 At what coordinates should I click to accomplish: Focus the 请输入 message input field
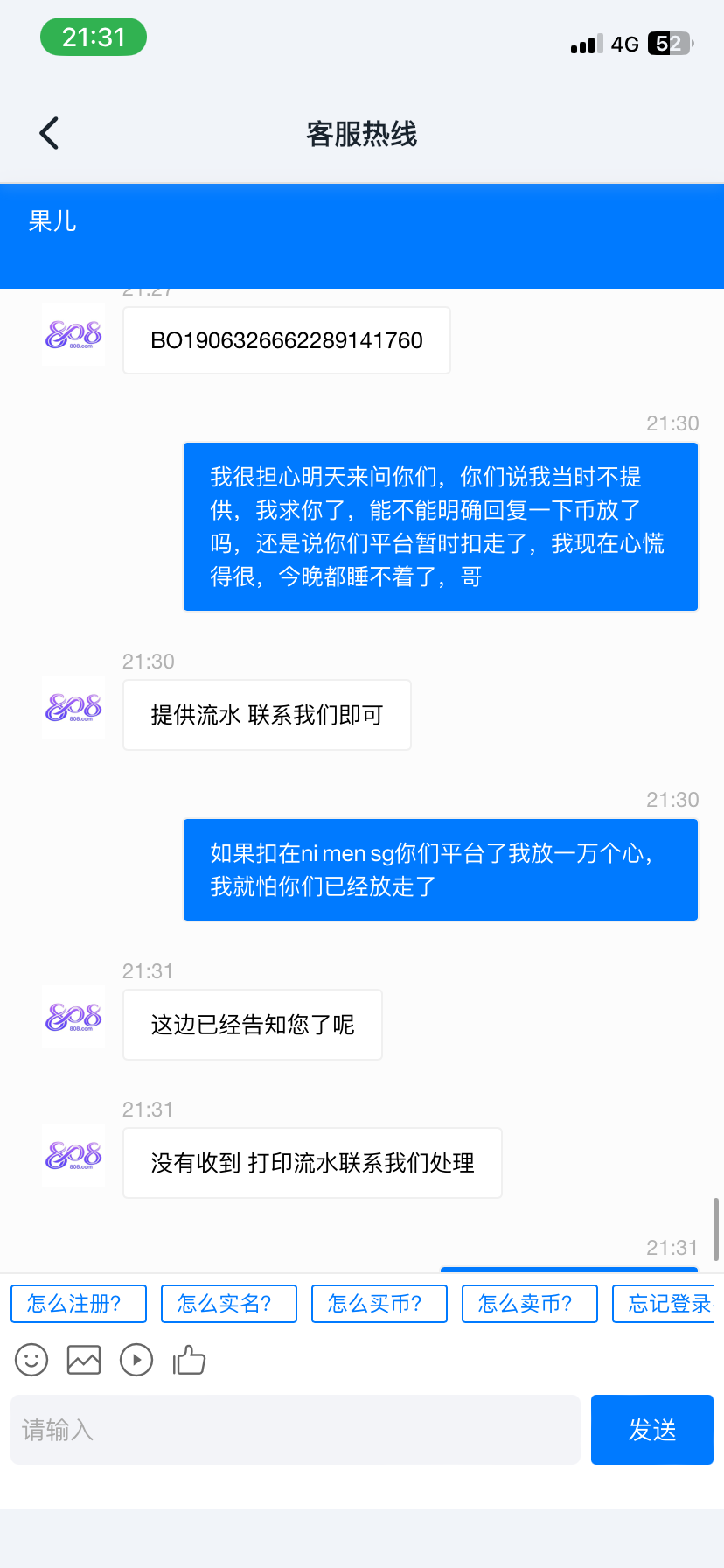[x=296, y=1430]
